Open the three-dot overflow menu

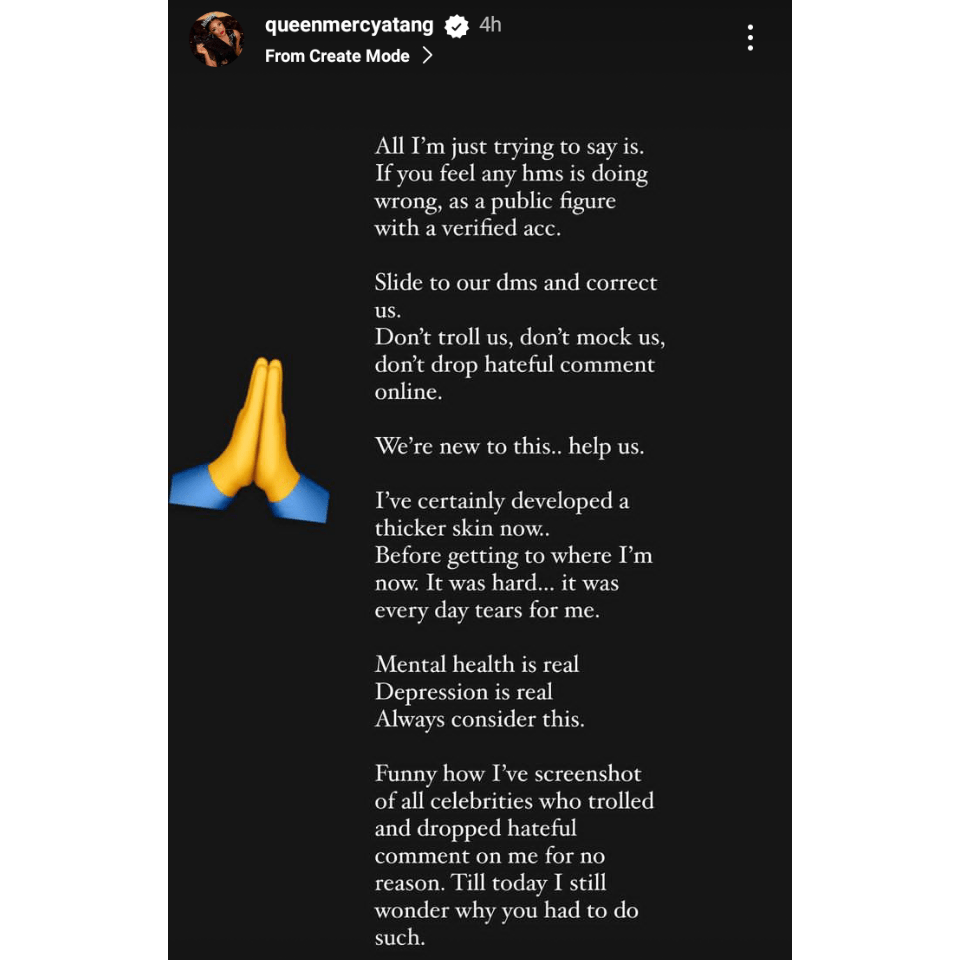tap(750, 39)
